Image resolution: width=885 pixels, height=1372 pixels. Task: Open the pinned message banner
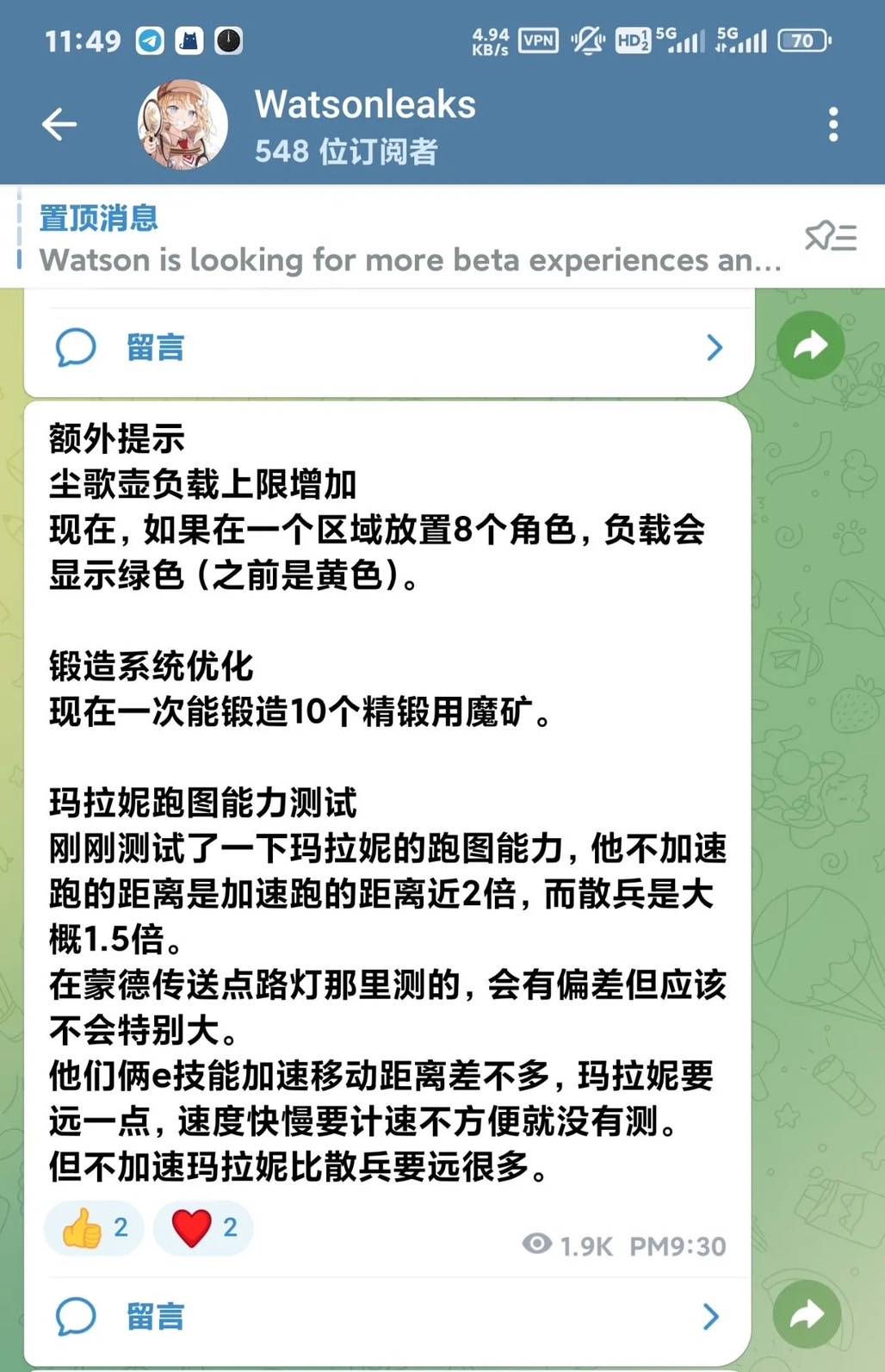[x=405, y=239]
